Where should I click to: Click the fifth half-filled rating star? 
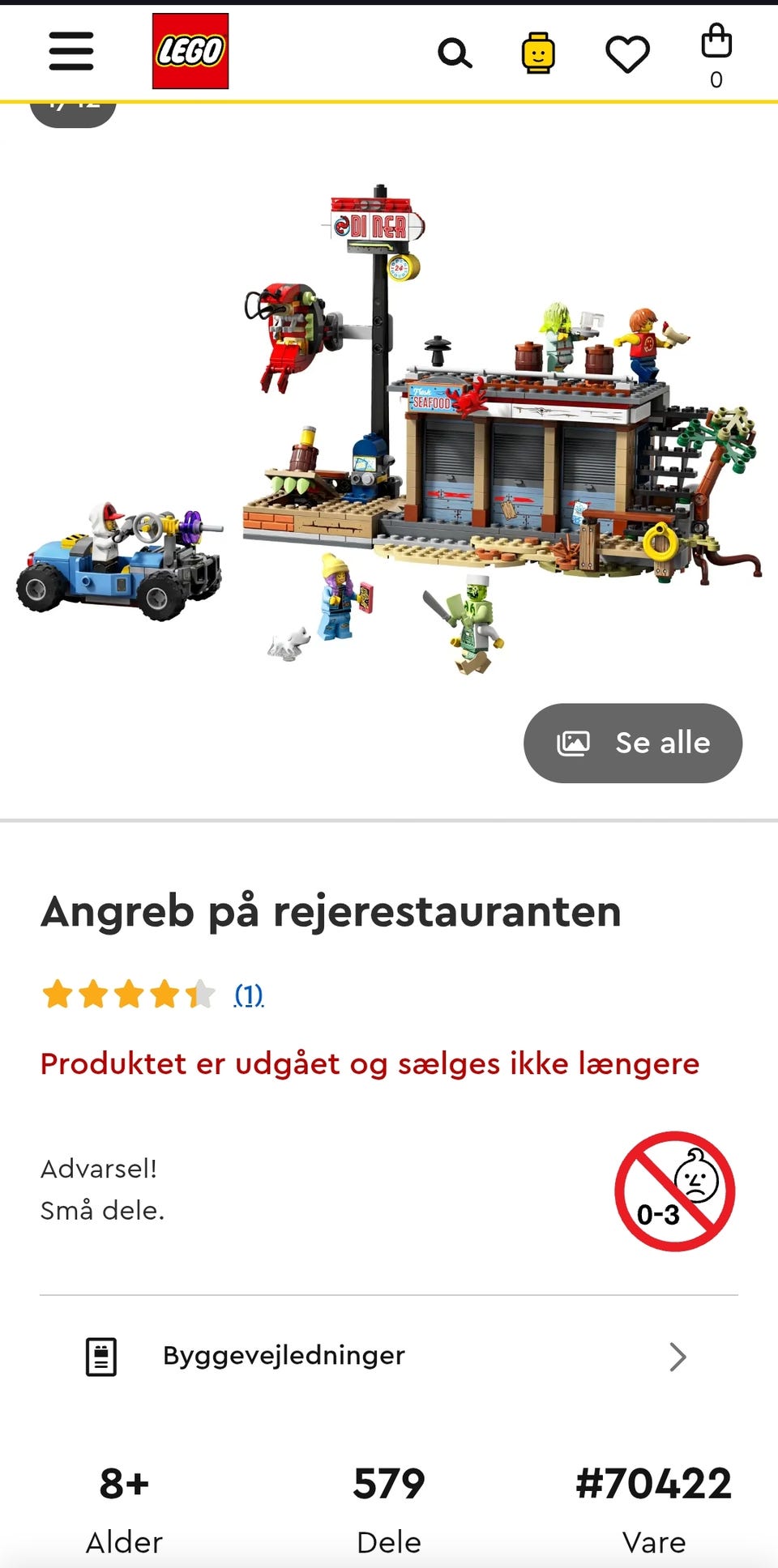tap(202, 993)
